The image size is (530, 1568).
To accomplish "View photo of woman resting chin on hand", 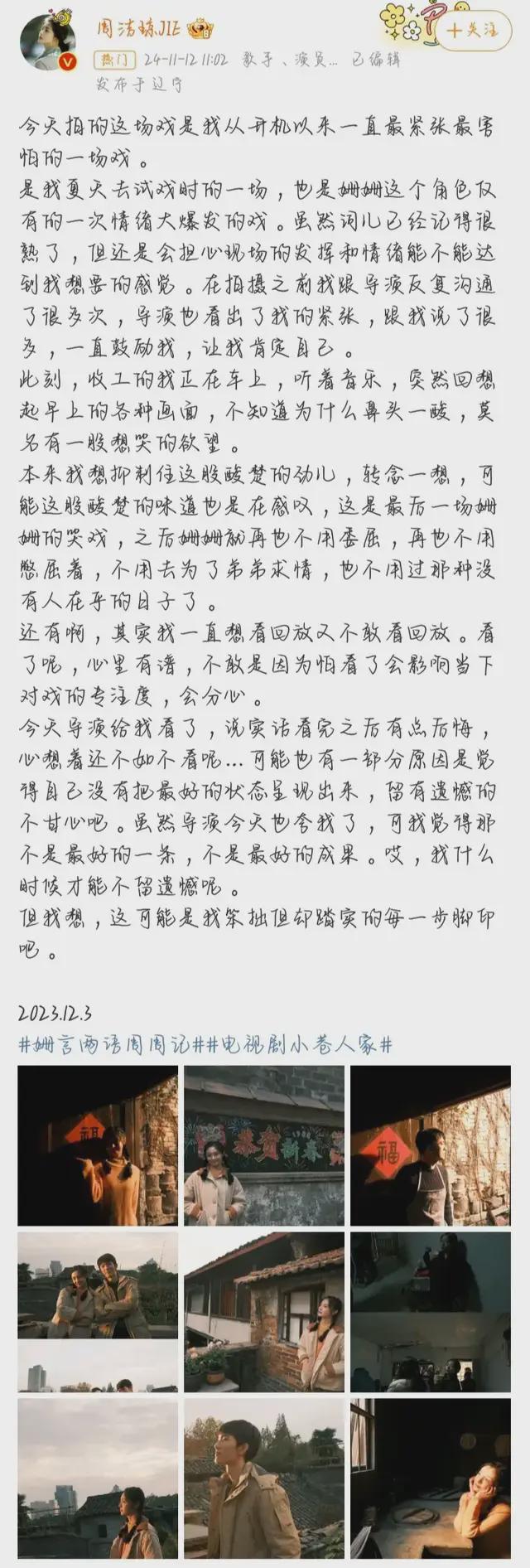I will (x=431, y=1478).
